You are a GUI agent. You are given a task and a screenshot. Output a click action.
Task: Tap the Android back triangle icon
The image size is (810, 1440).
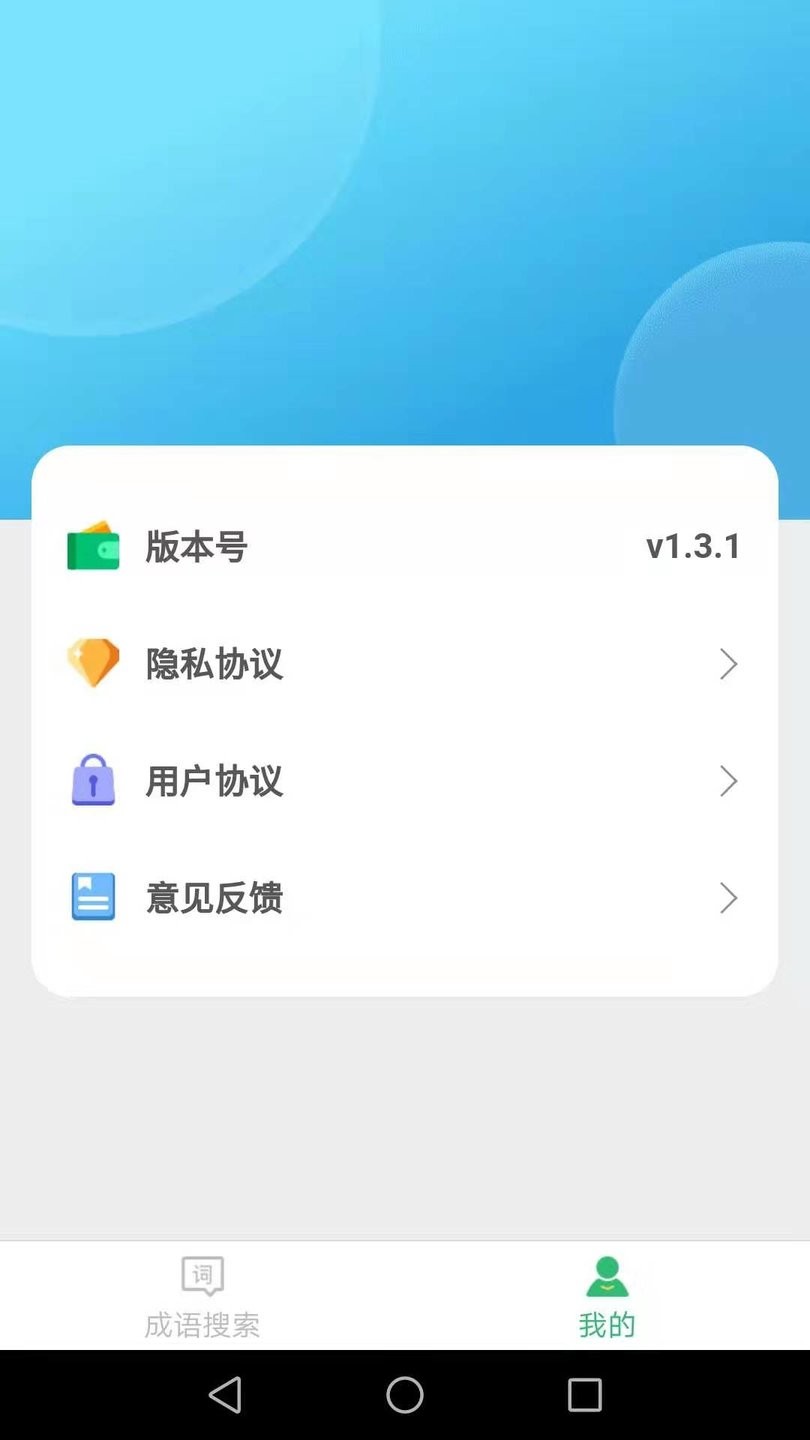[225, 1394]
